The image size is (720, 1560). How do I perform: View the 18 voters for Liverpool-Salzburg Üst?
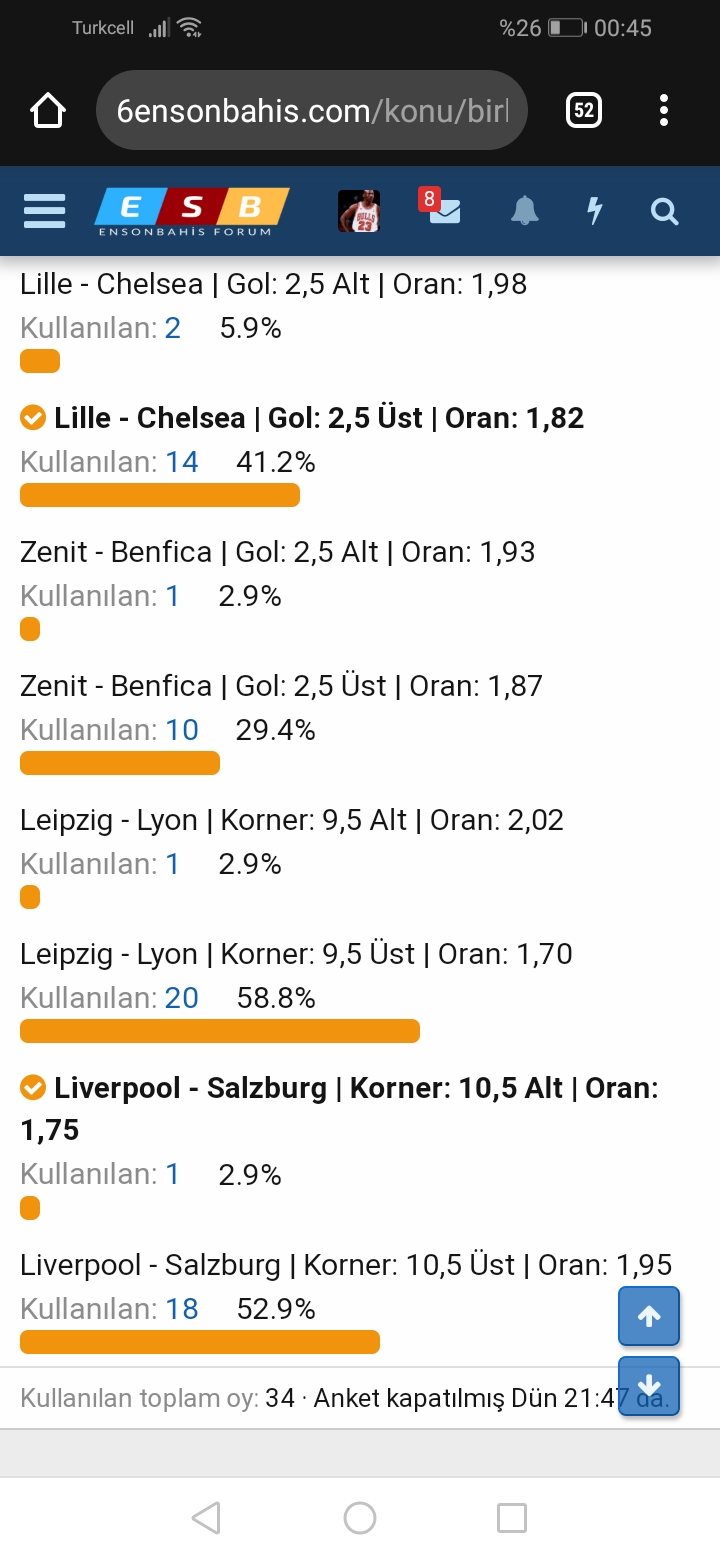(x=182, y=1309)
